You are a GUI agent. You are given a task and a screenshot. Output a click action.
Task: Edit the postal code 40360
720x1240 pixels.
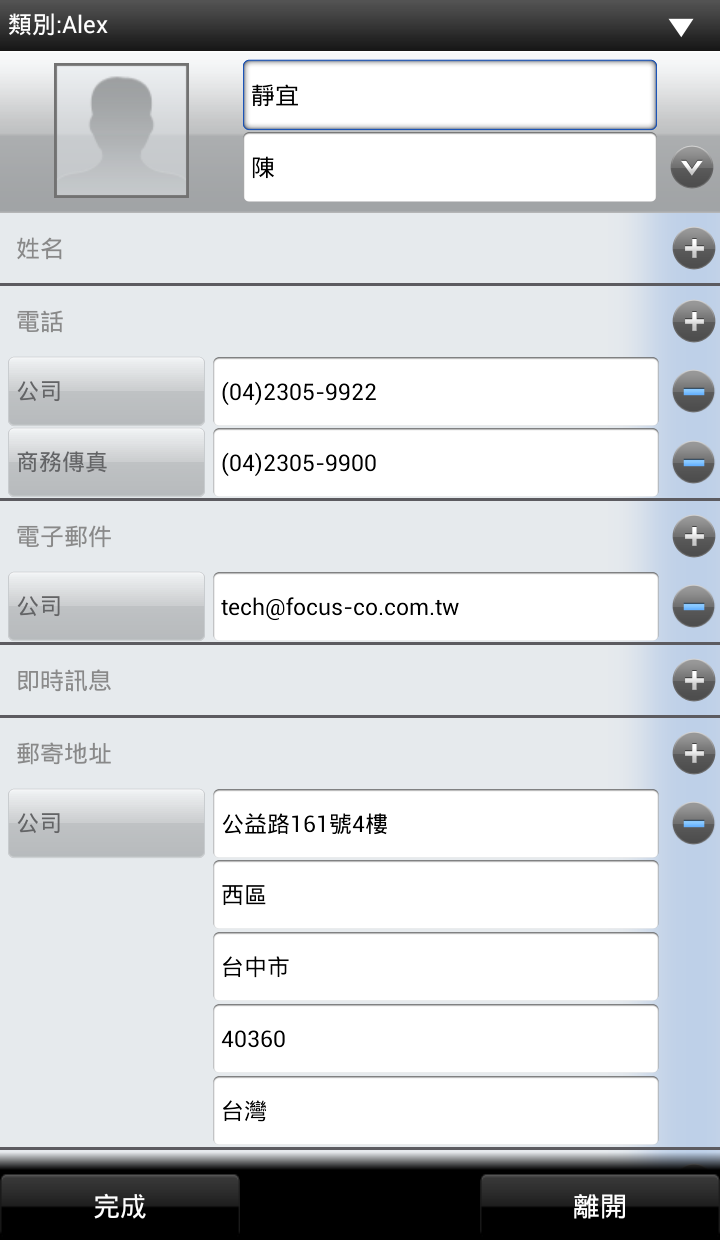coord(435,1039)
